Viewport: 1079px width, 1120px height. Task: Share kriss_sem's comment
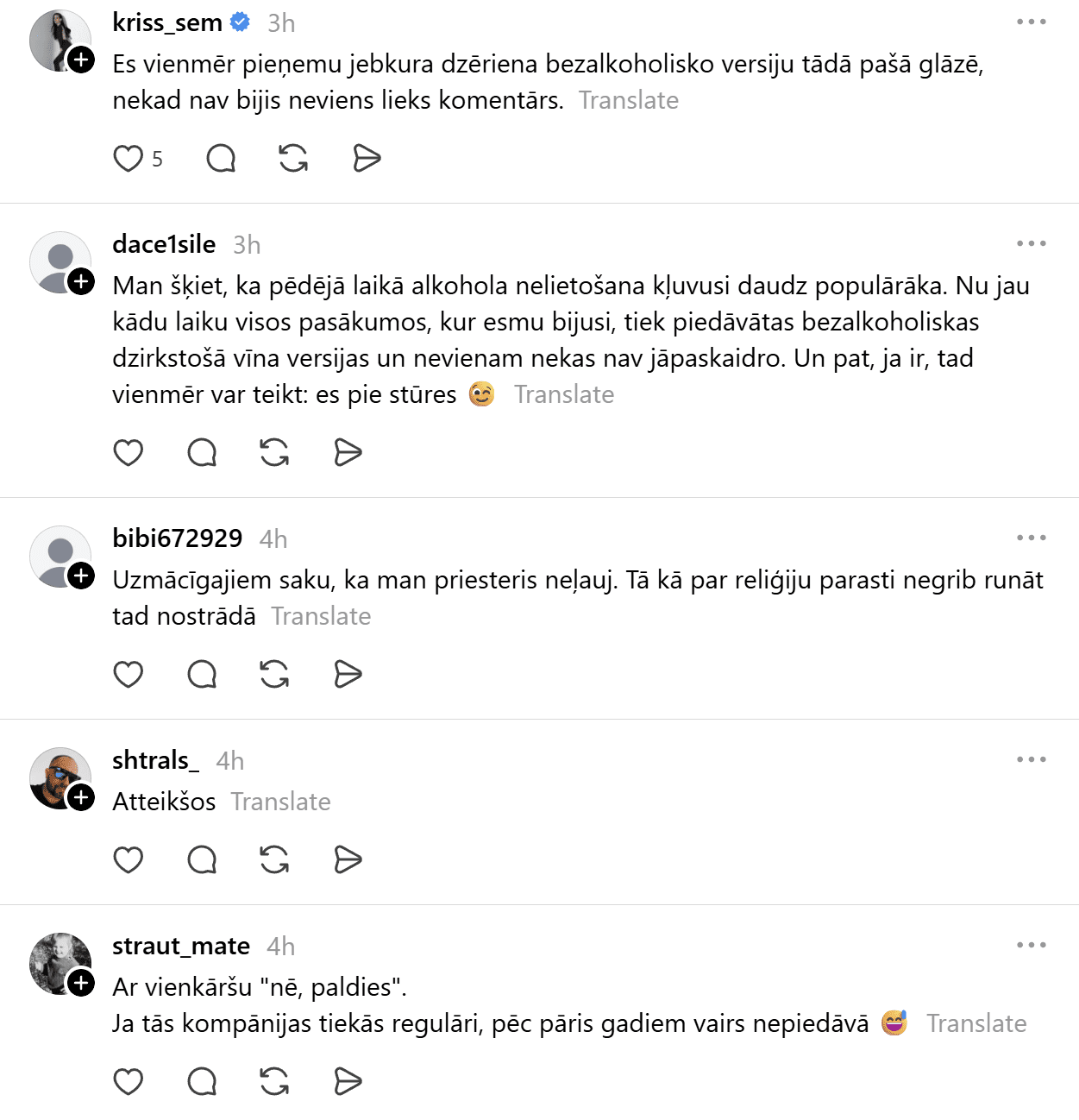coord(367,159)
